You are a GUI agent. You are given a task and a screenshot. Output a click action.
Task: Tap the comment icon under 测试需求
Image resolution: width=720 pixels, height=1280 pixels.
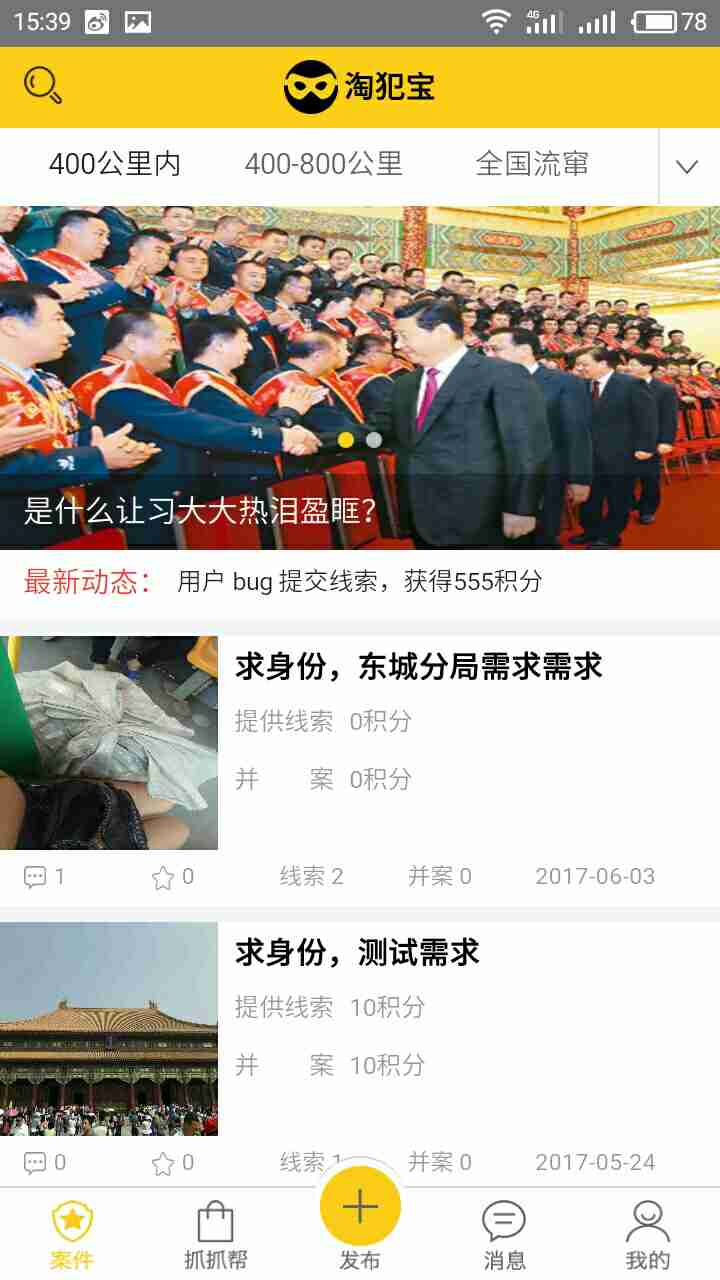(x=35, y=1163)
